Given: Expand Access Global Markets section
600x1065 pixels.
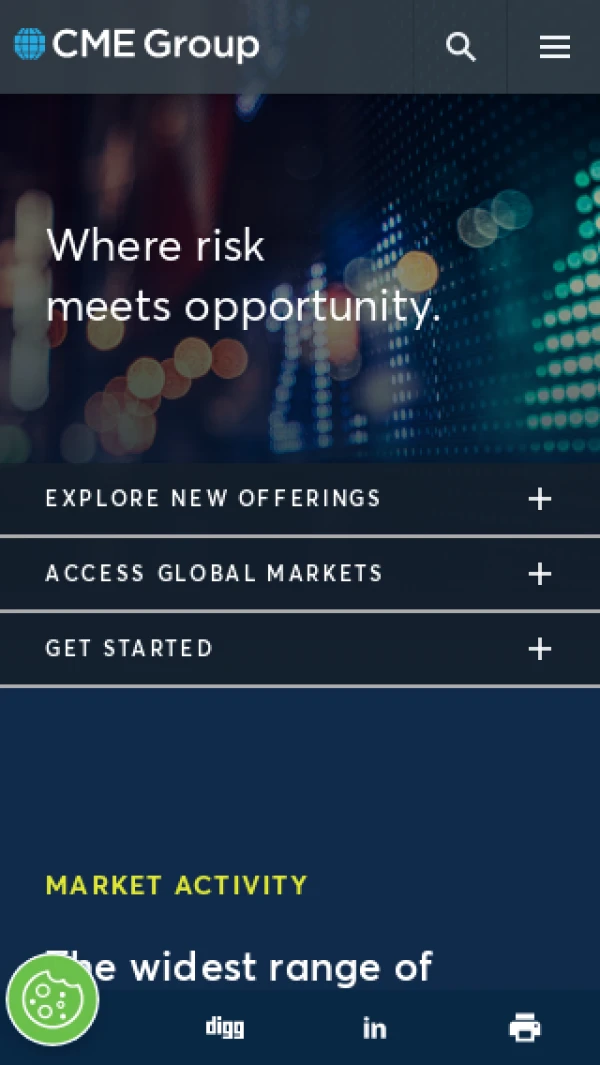Looking at the screenshot, I should pyautogui.click(x=300, y=574).
